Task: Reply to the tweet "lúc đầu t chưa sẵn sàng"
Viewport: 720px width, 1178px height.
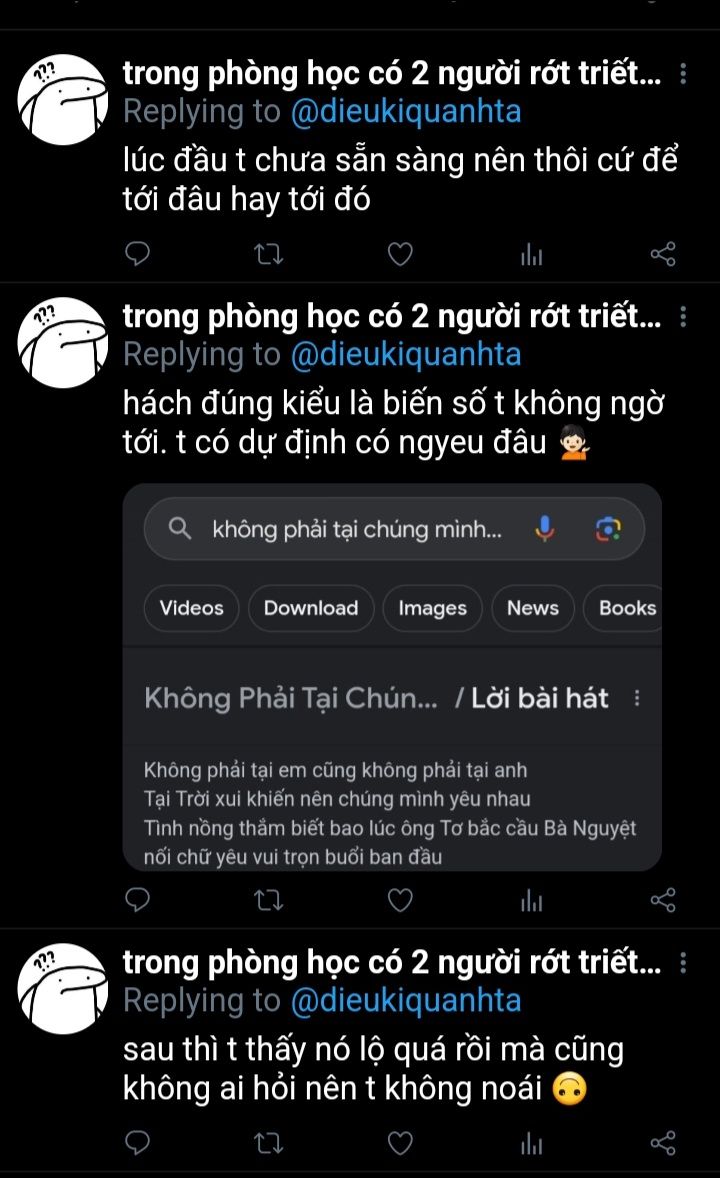Action: (x=140, y=255)
